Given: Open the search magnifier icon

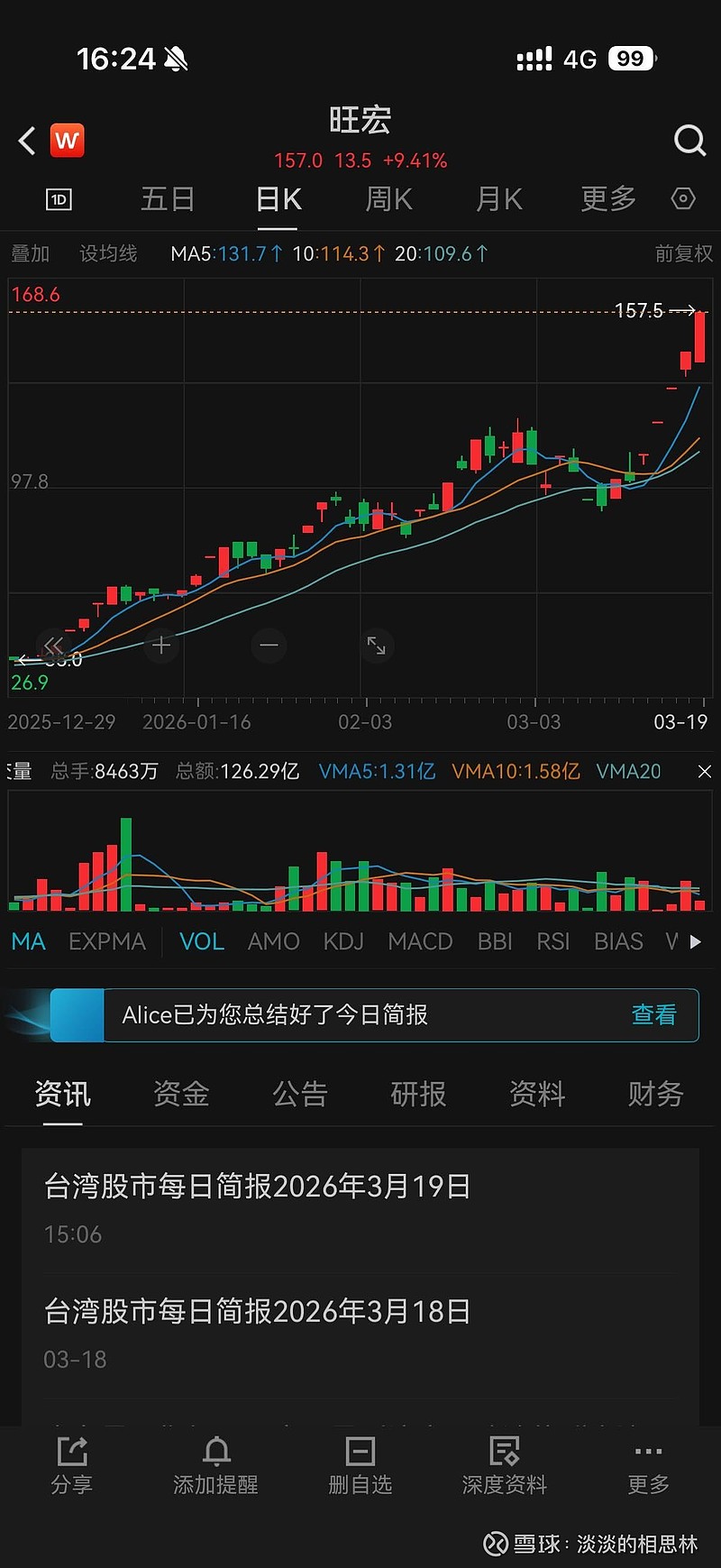Looking at the screenshot, I should [689, 141].
